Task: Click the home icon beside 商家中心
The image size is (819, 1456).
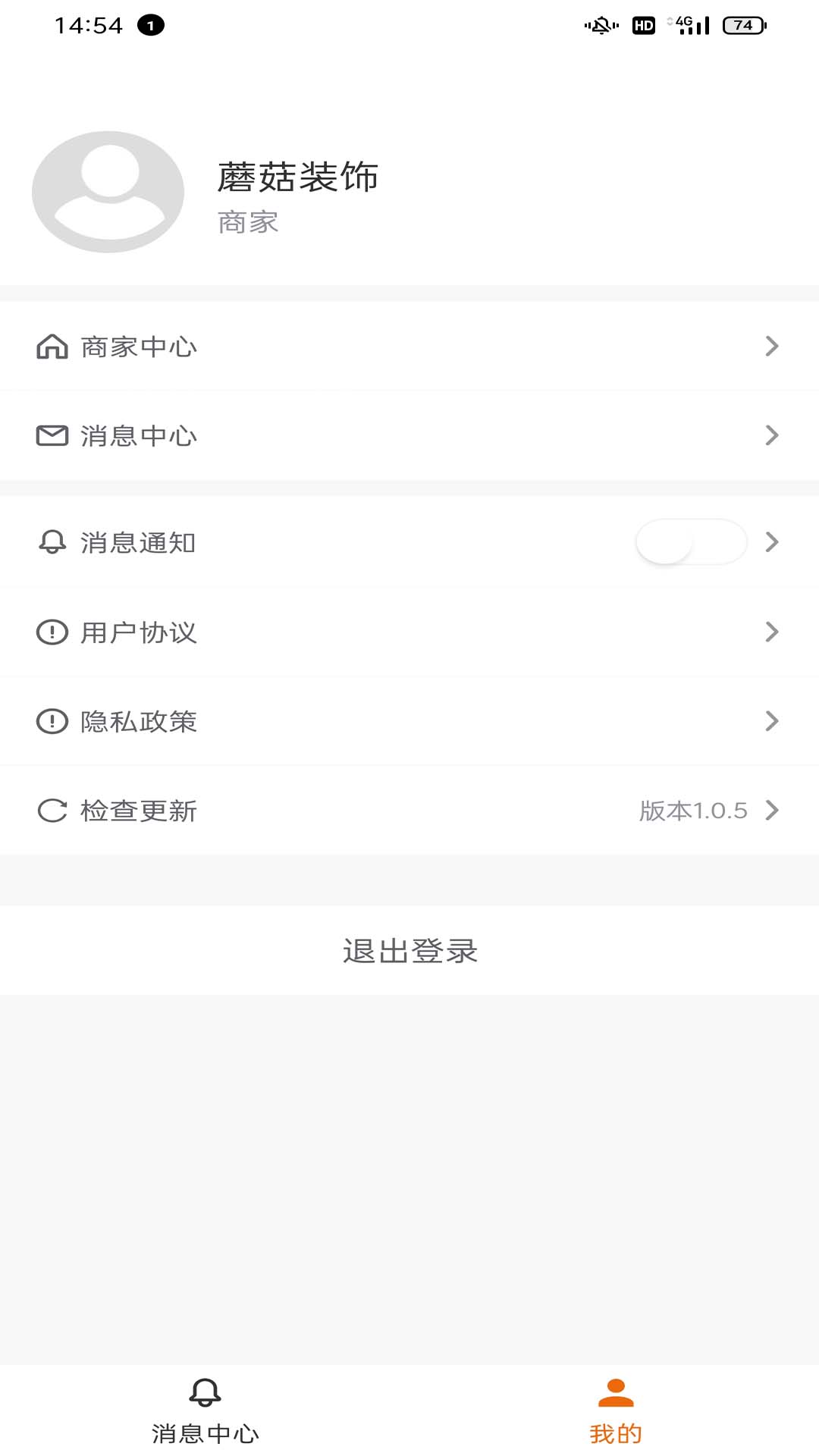Action: point(52,347)
